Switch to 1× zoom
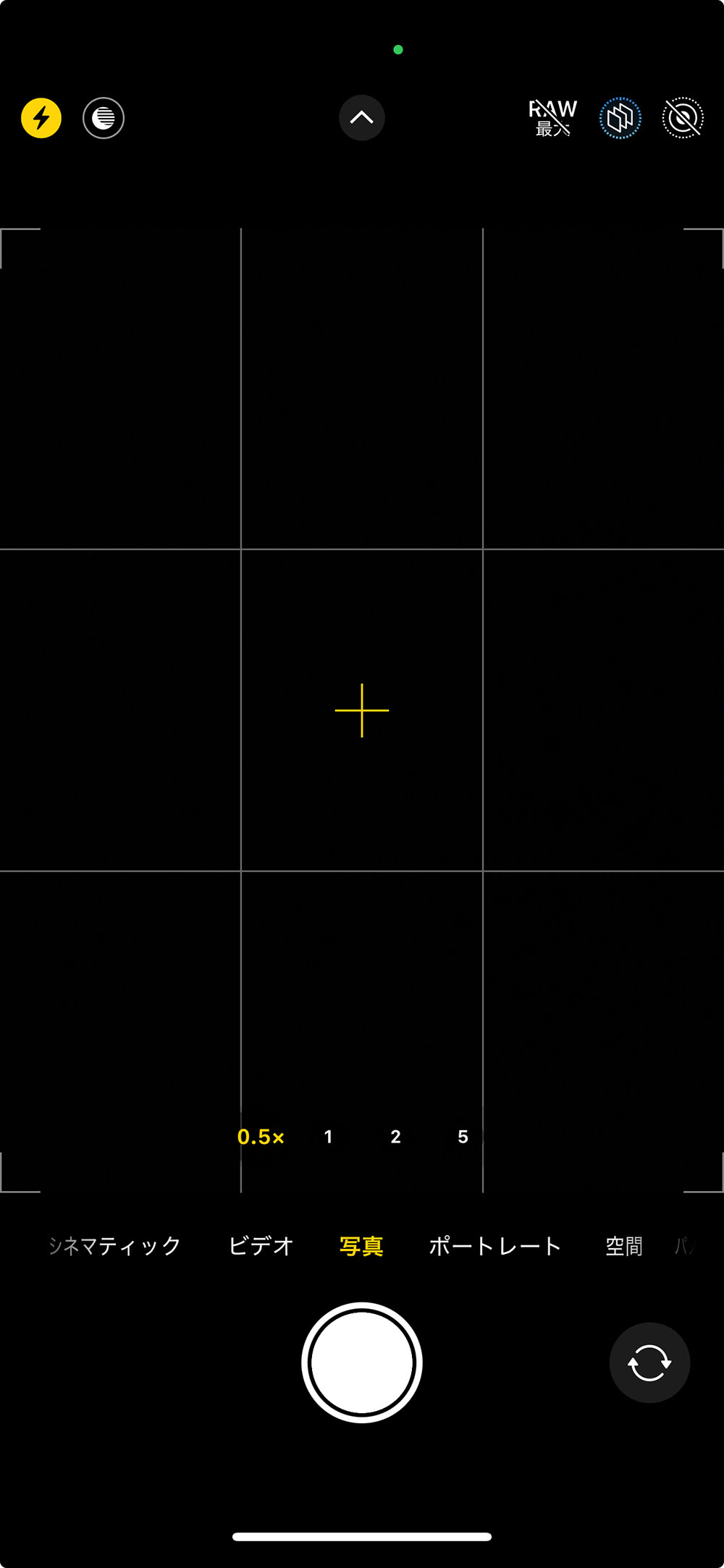The image size is (724, 1568). click(x=328, y=1137)
